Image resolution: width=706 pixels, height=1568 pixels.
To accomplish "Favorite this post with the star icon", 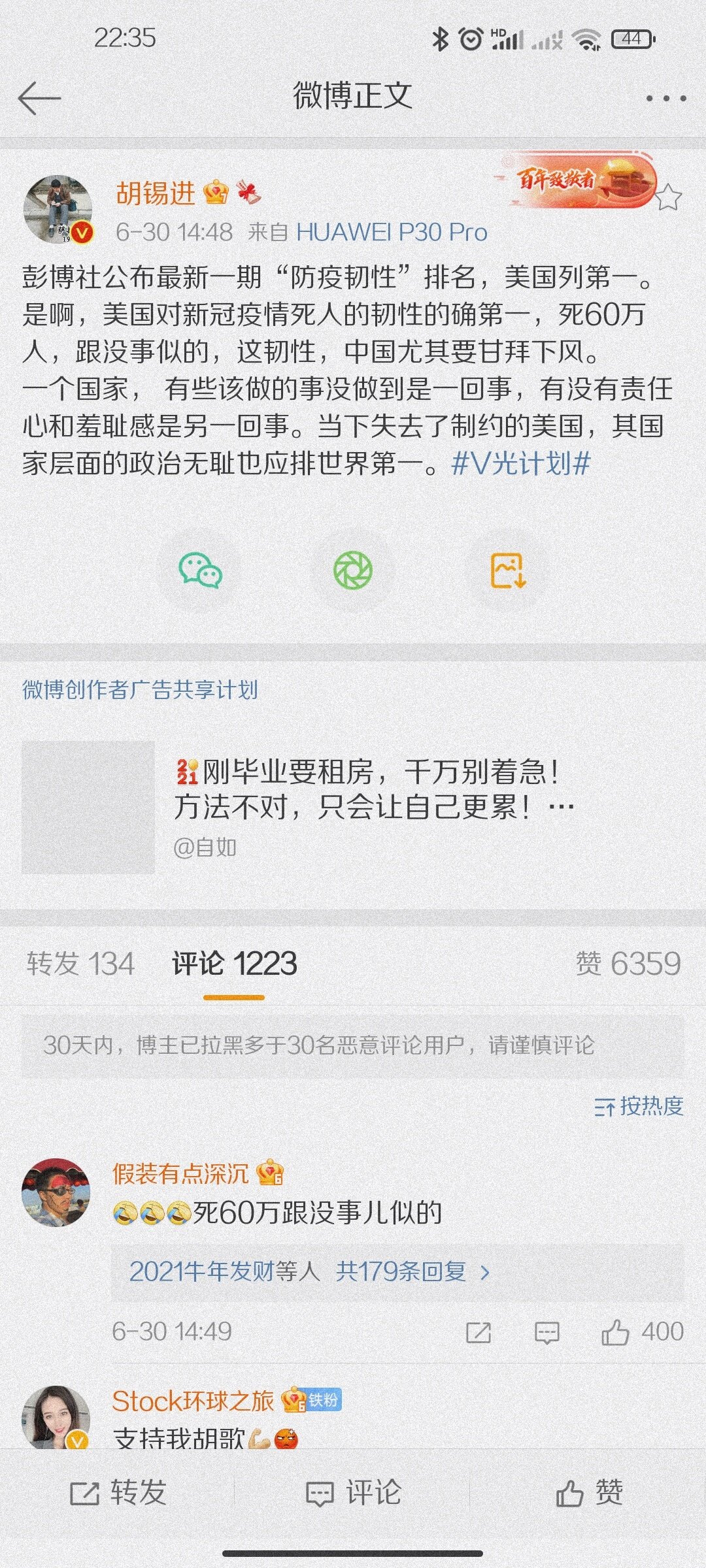I will [667, 197].
